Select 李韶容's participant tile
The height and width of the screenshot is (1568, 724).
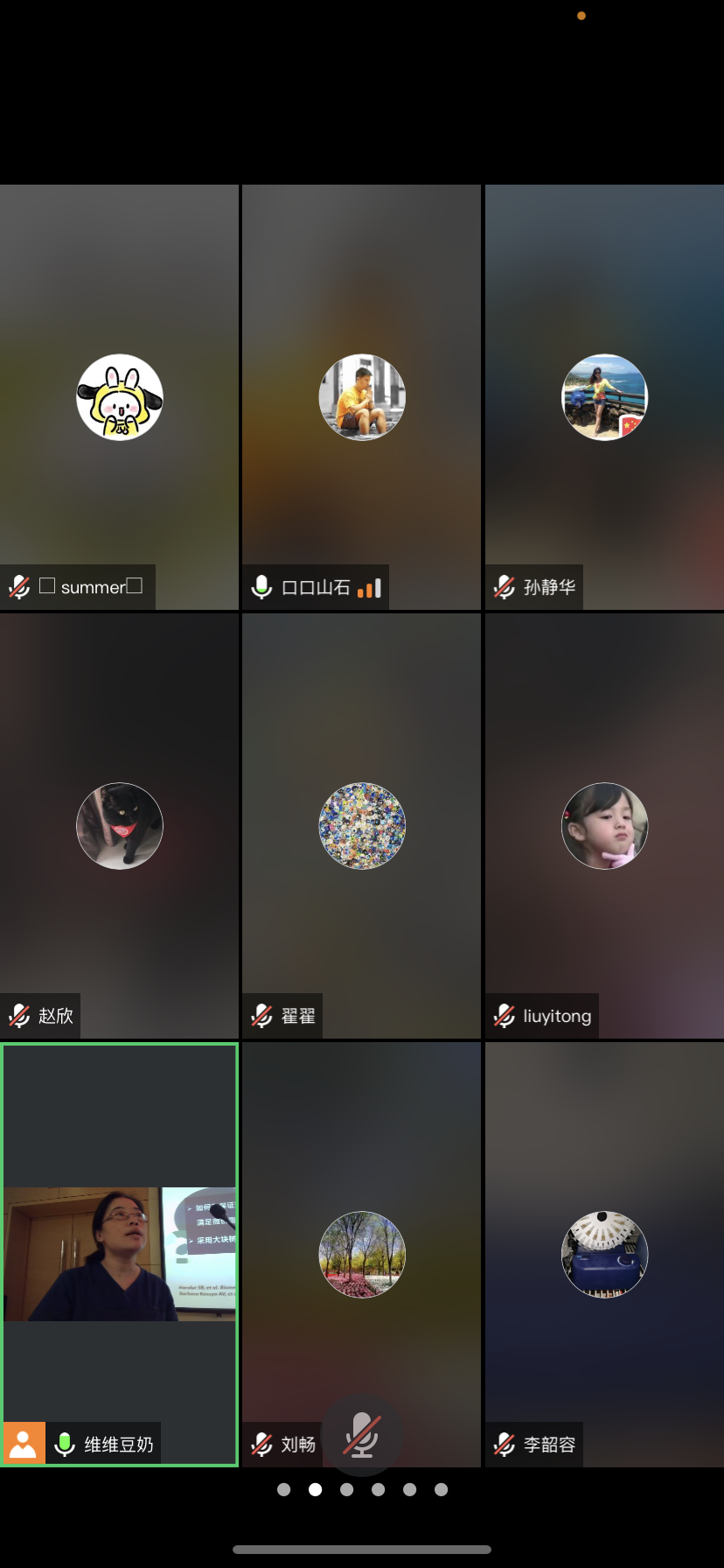coord(604,1255)
